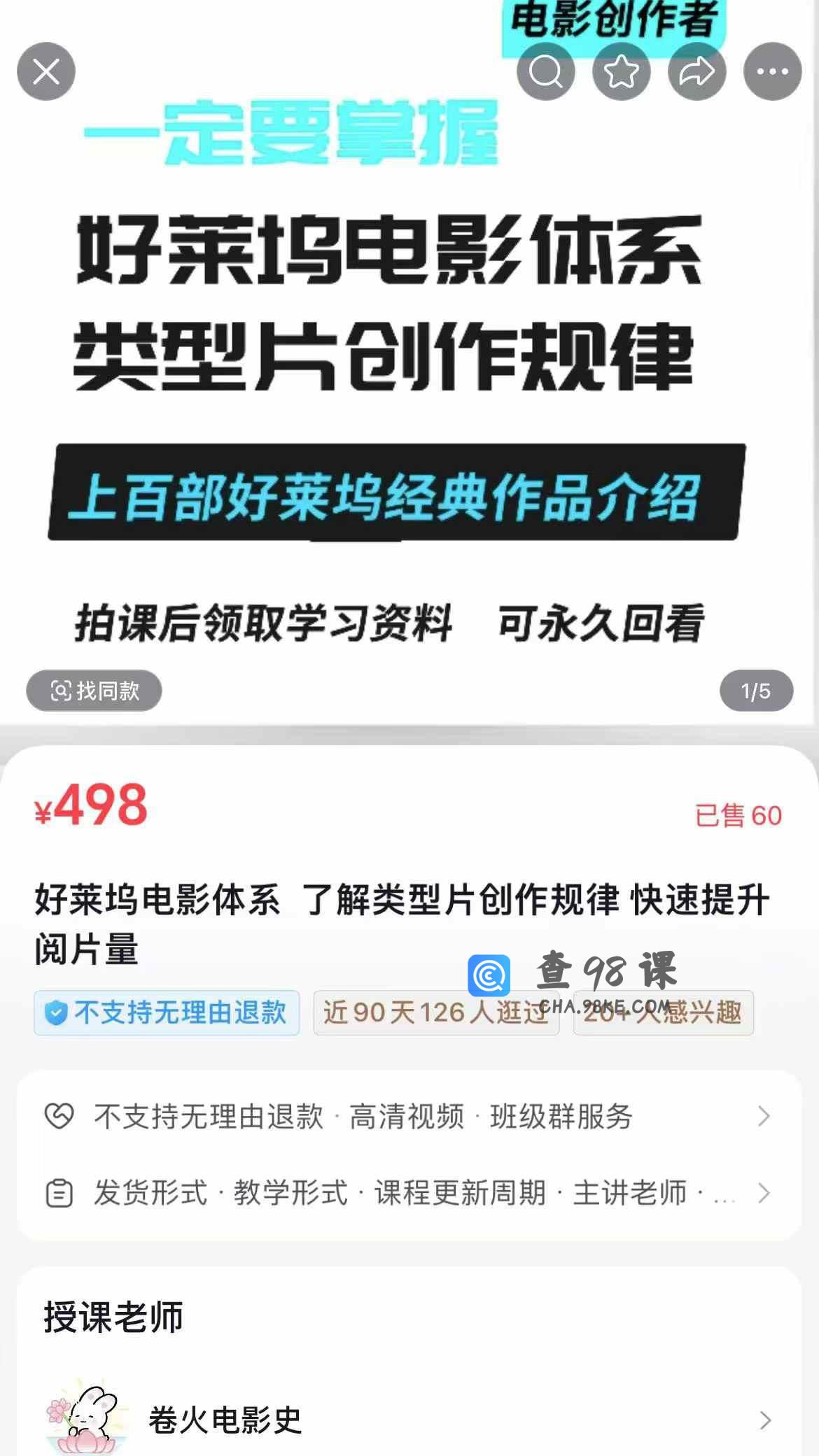819x1456 pixels.
Task: Open the 发货形式 course specifications row
Action: coord(409,1193)
